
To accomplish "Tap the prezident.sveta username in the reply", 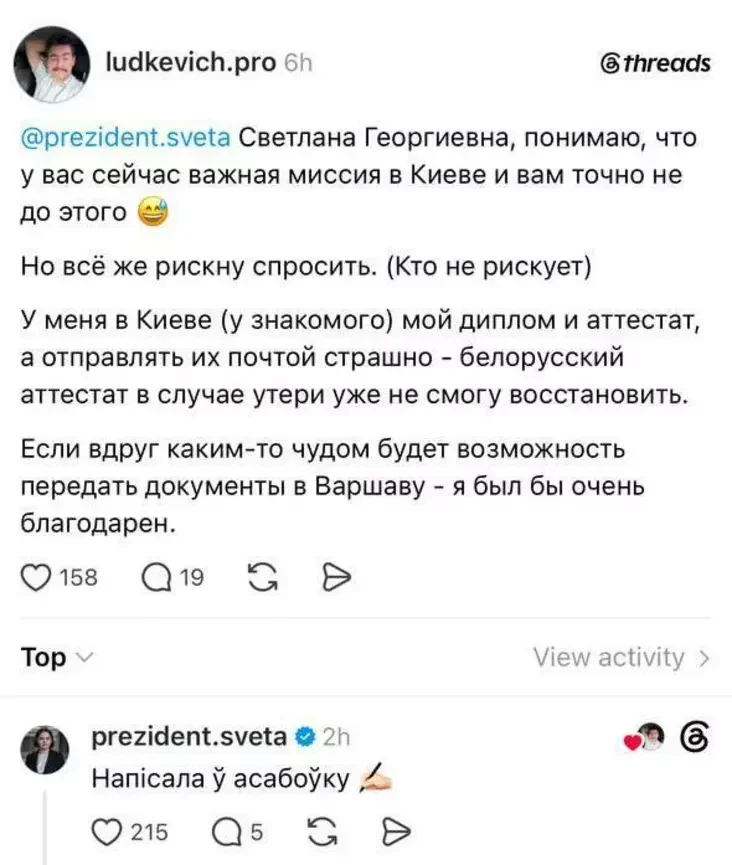I will point(189,736).
